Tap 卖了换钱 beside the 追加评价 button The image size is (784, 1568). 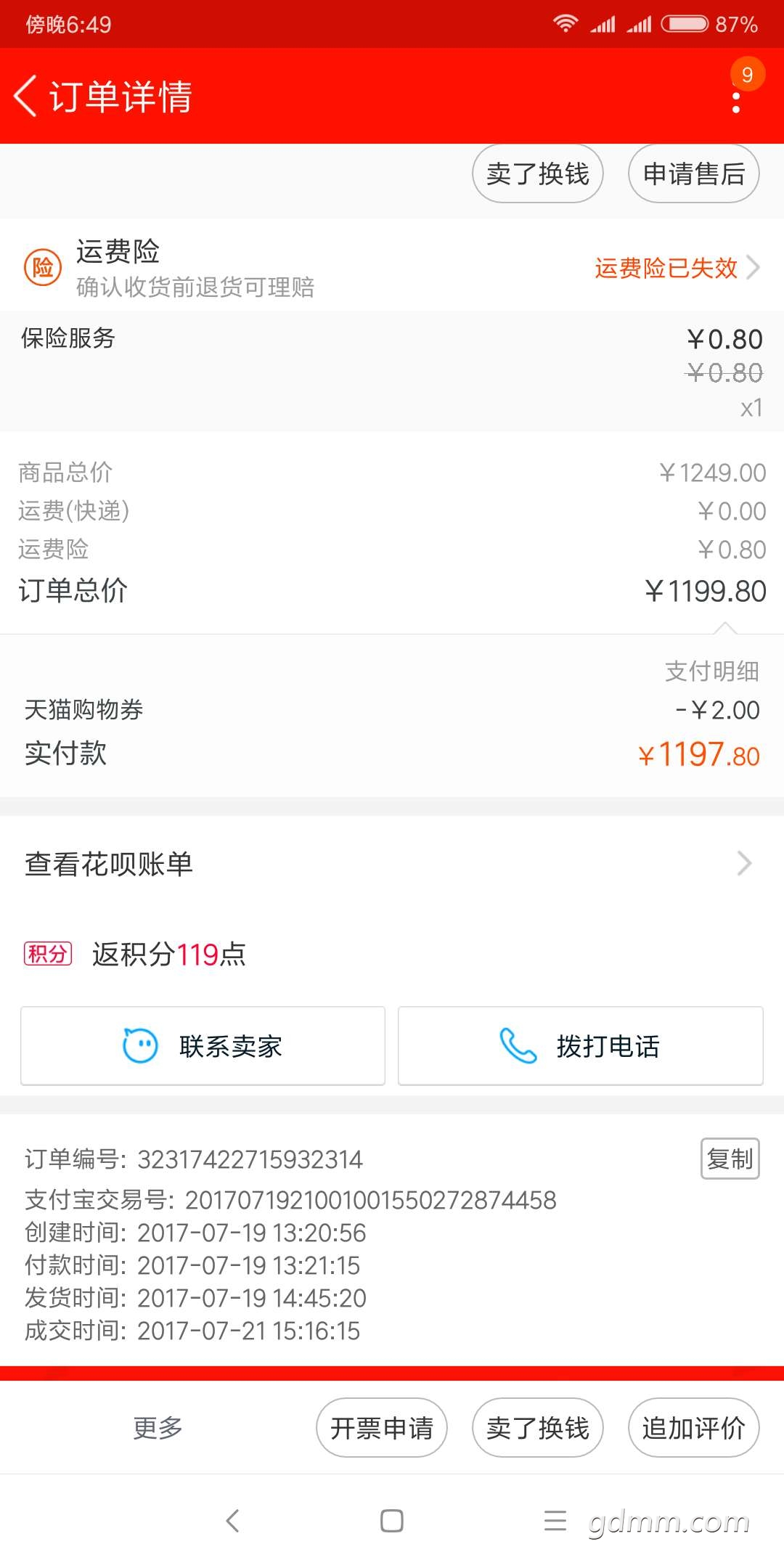pyautogui.click(x=537, y=1428)
